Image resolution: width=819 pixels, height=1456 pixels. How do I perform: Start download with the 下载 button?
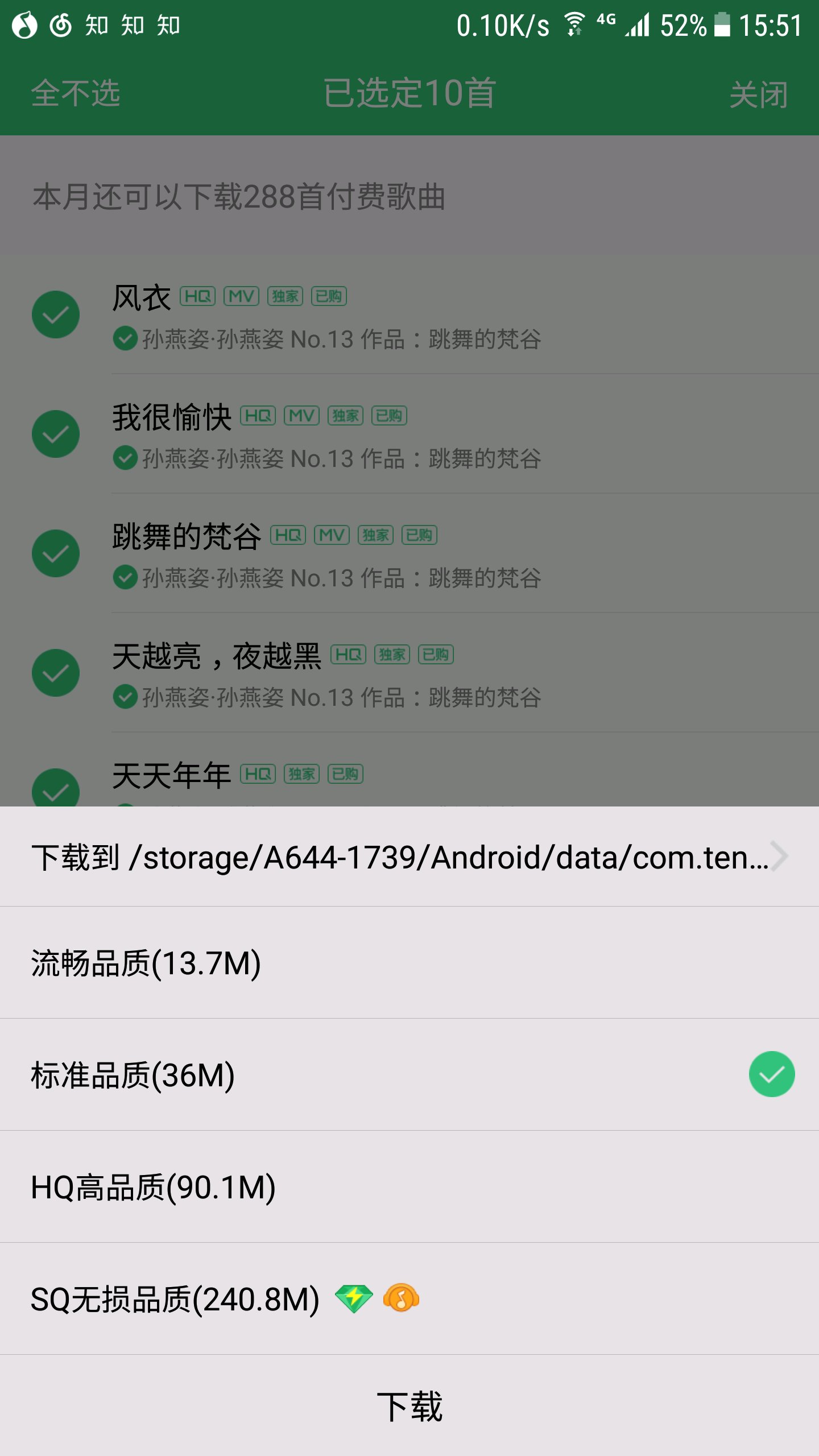pyautogui.click(x=409, y=1406)
